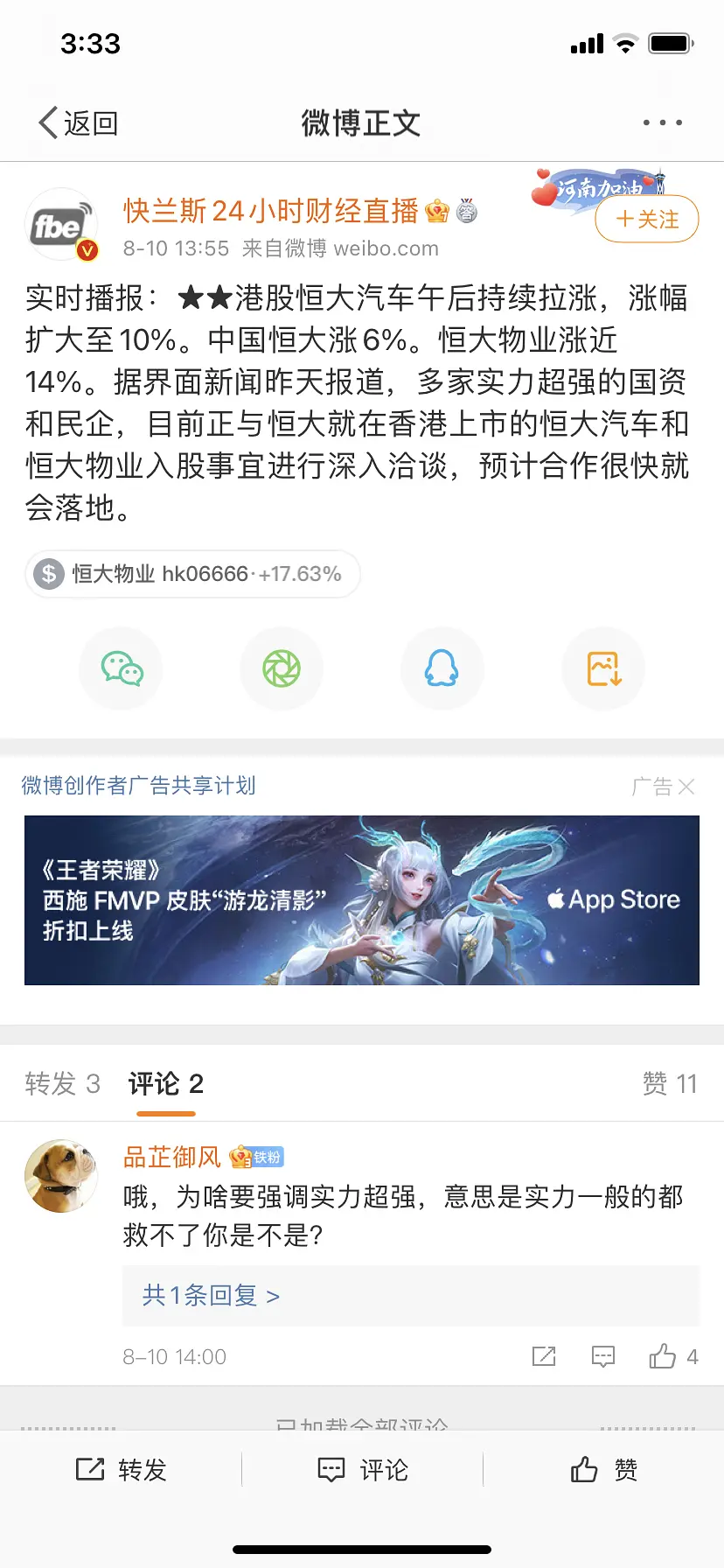Save the post as an image

click(603, 669)
